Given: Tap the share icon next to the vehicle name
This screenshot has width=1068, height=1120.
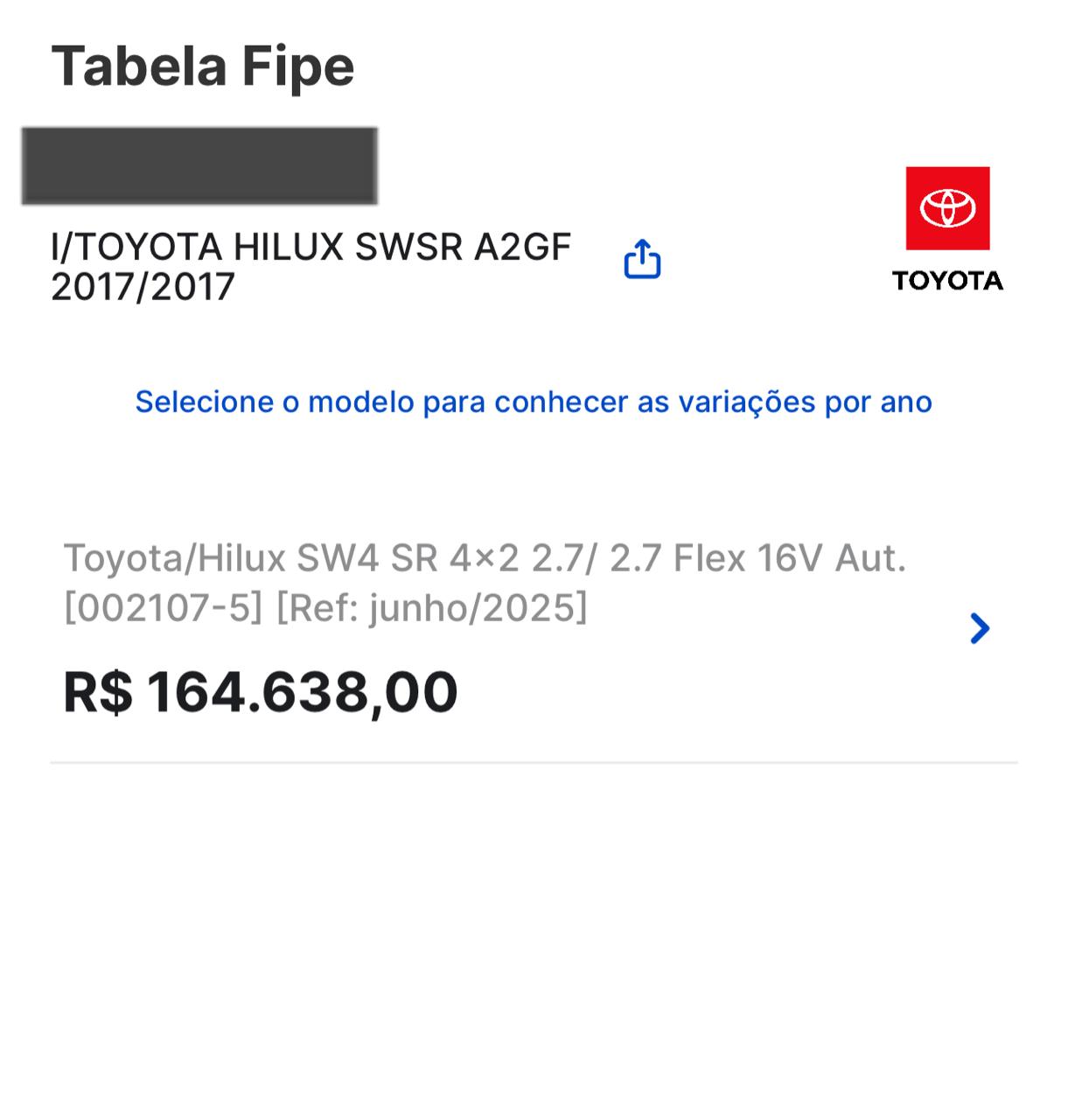Looking at the screenshot, I should click(643, 260).
